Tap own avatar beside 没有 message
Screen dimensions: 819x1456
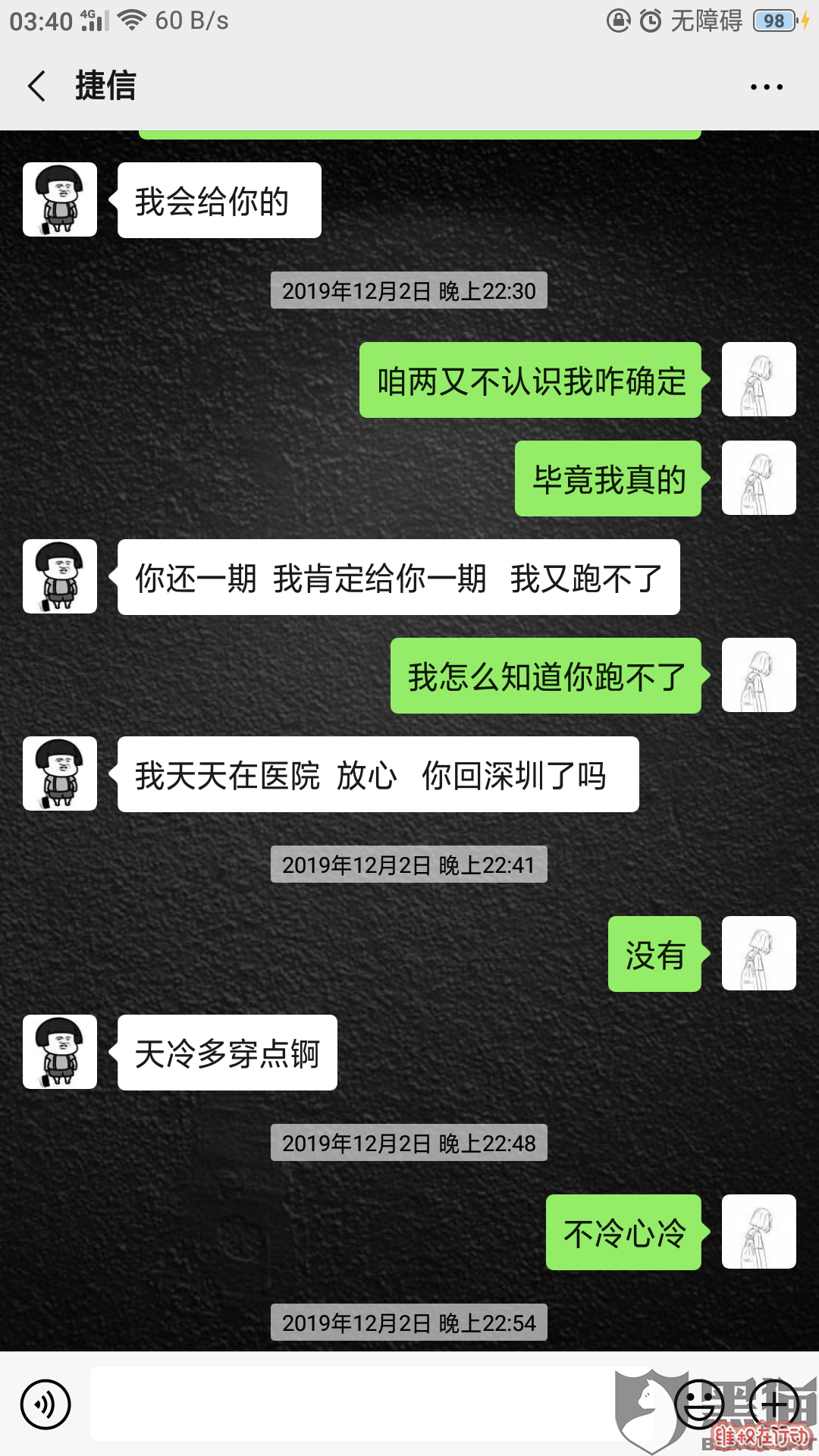[758, 953]
